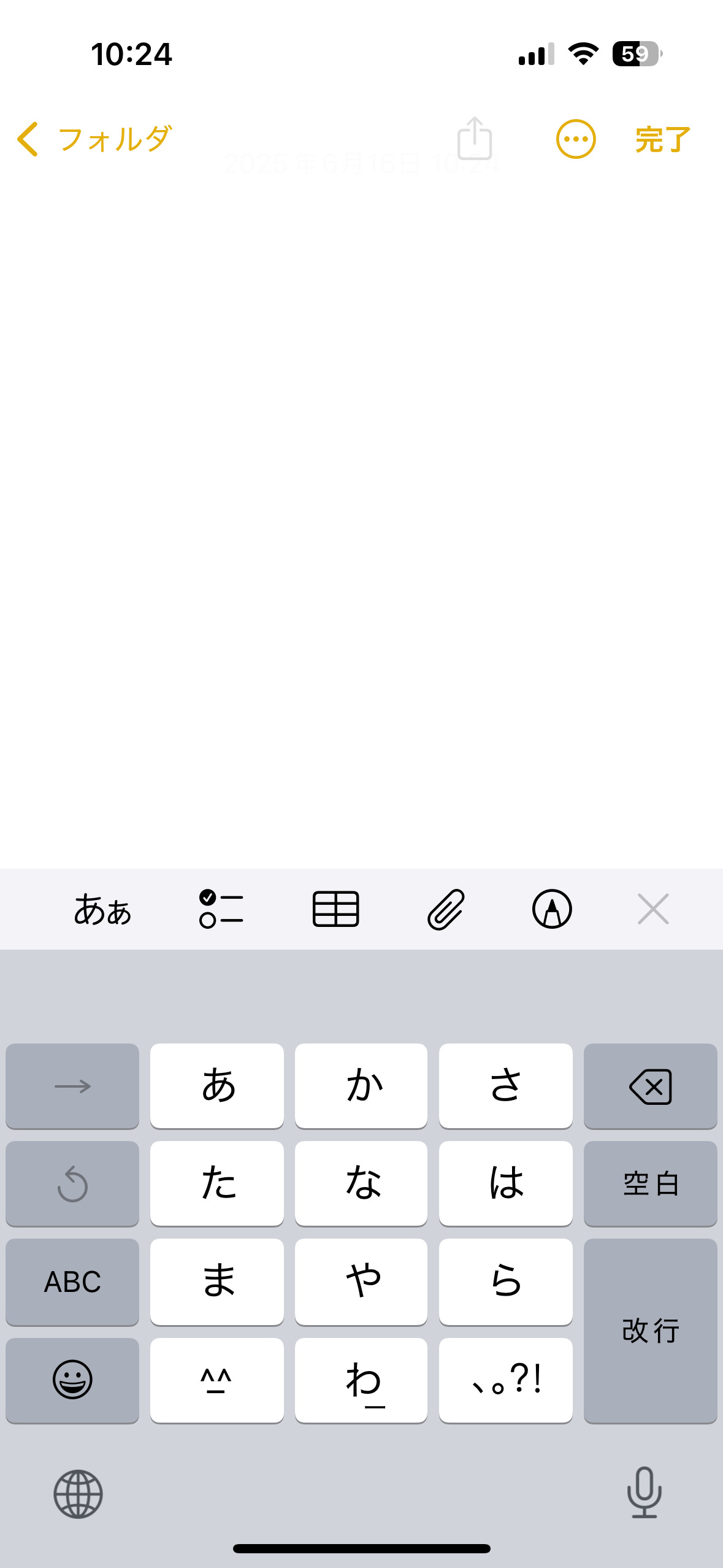Type the か kana key
The width and height of the screenshot is (723, 1568).
(x=361, y=1086)
